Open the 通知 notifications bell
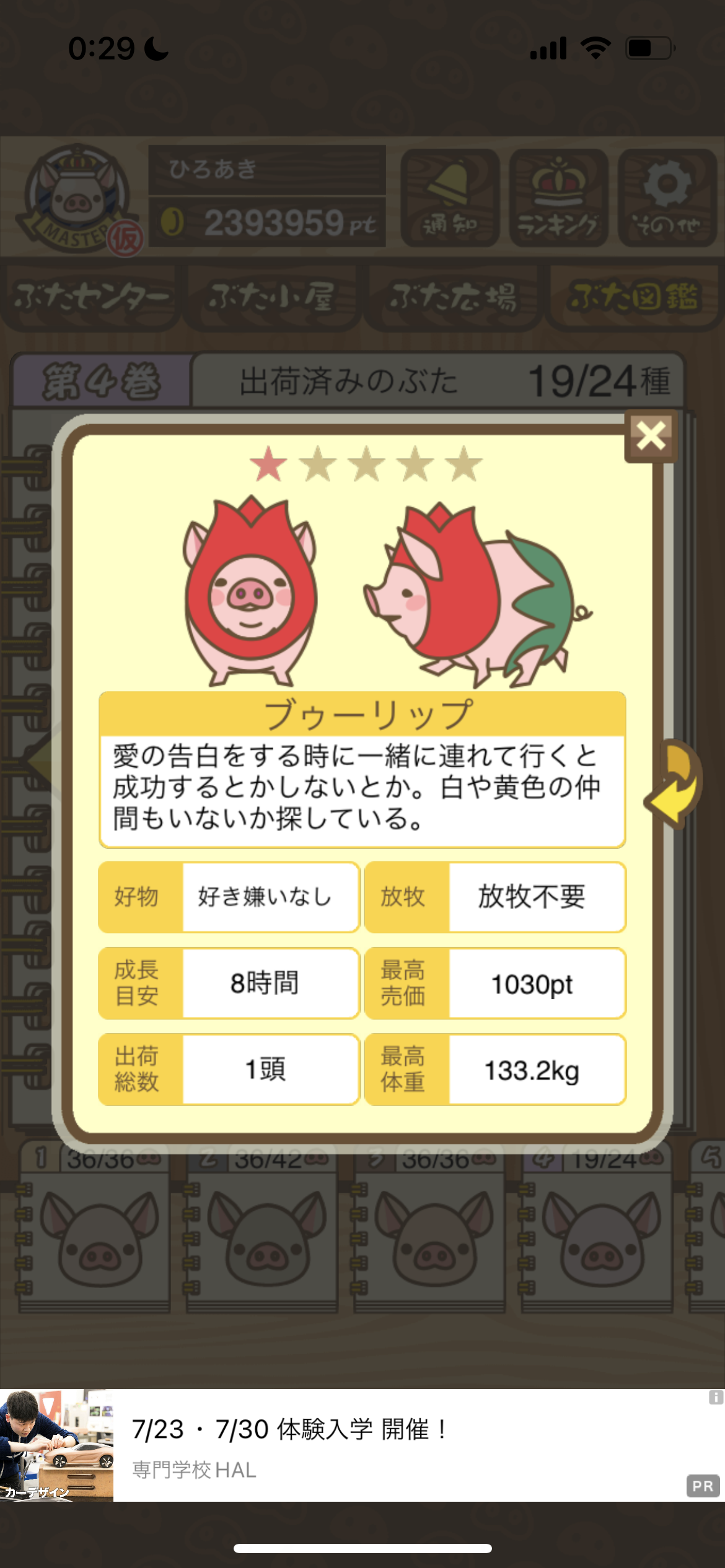Viewport: 725px width, 1568px height. click(450, 198)
